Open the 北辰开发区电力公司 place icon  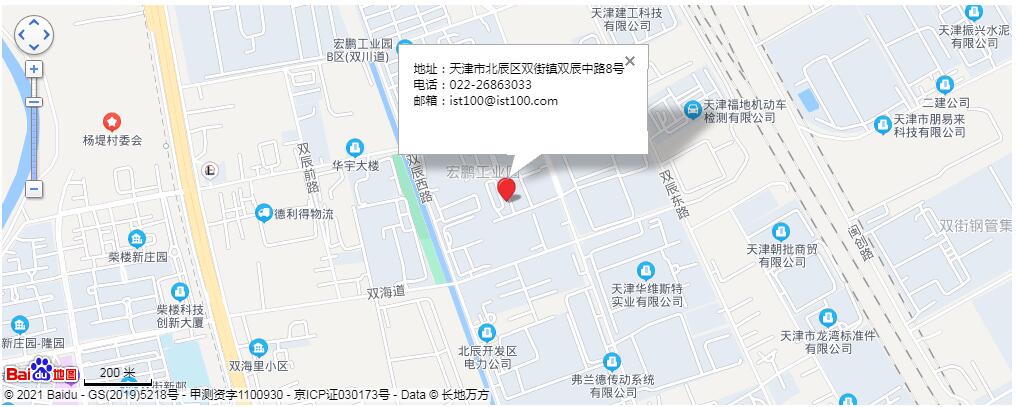[487, 332]
